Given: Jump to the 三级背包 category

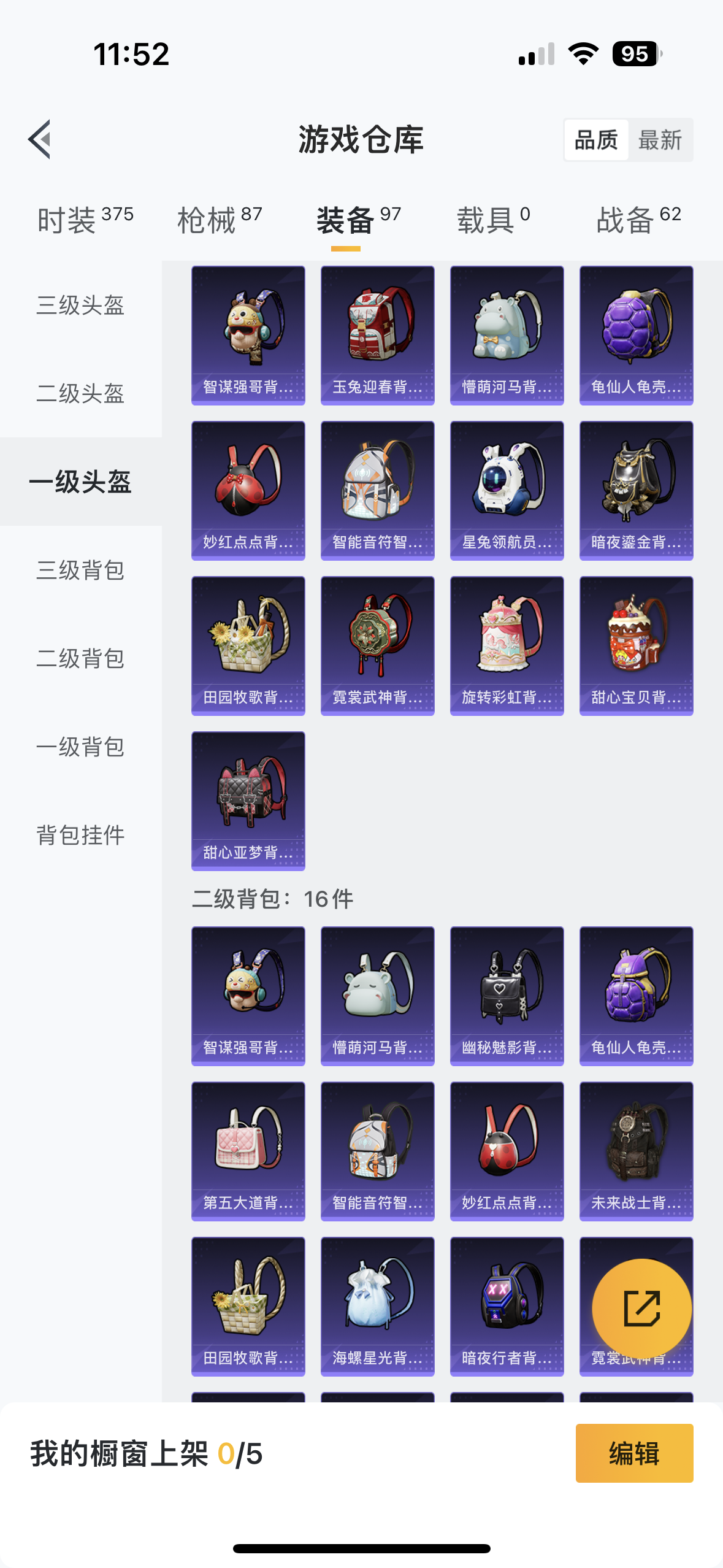Looking at the screenshot, I should click(x=80, y=570).
